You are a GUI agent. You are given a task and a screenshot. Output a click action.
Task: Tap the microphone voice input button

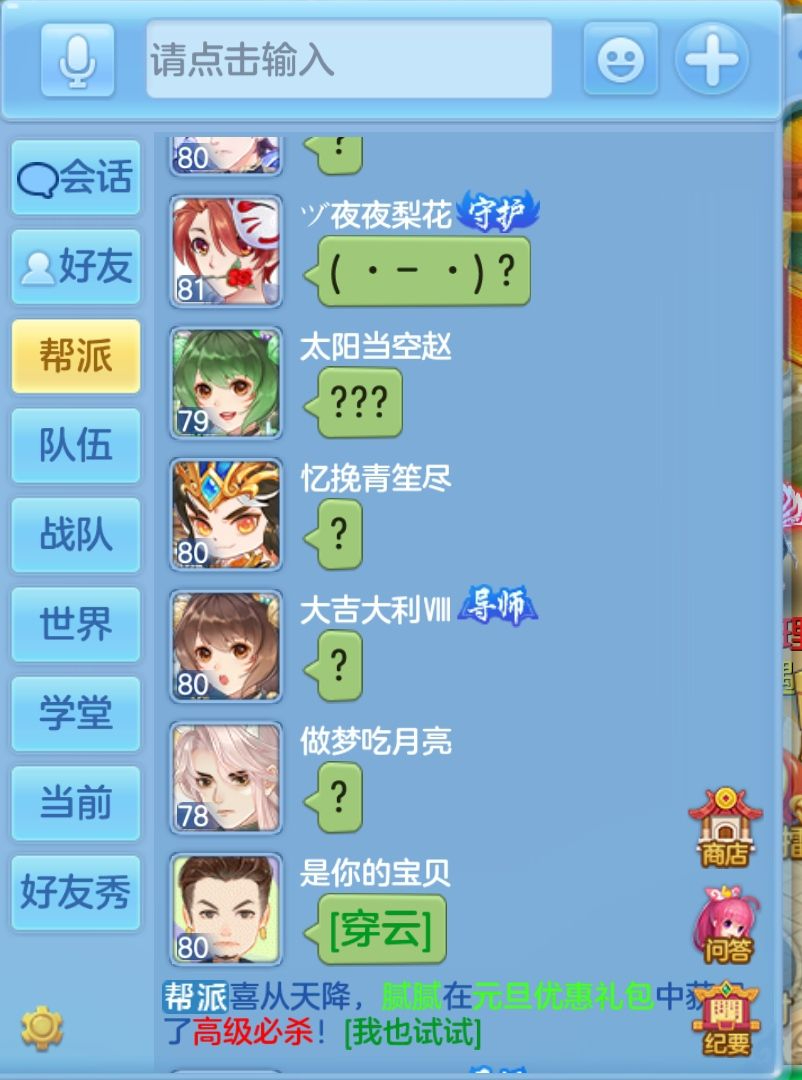[77, 60]
